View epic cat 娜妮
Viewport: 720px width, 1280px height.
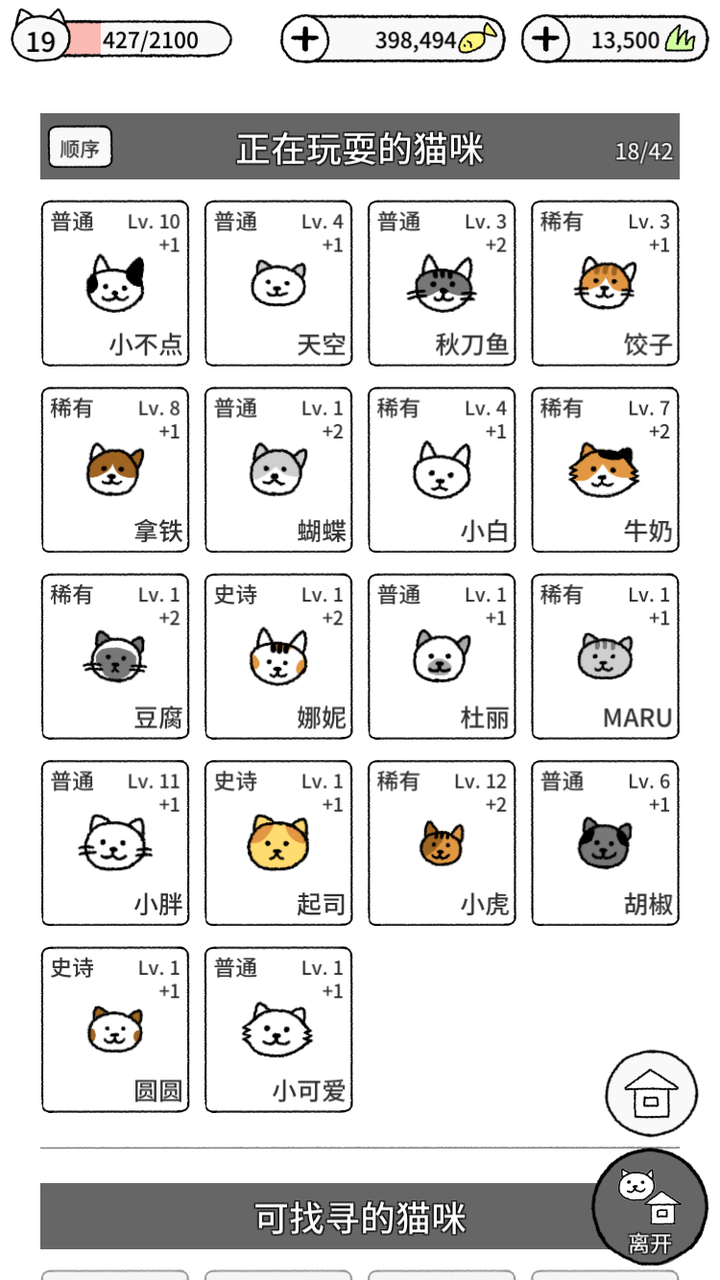pos(279,656)
